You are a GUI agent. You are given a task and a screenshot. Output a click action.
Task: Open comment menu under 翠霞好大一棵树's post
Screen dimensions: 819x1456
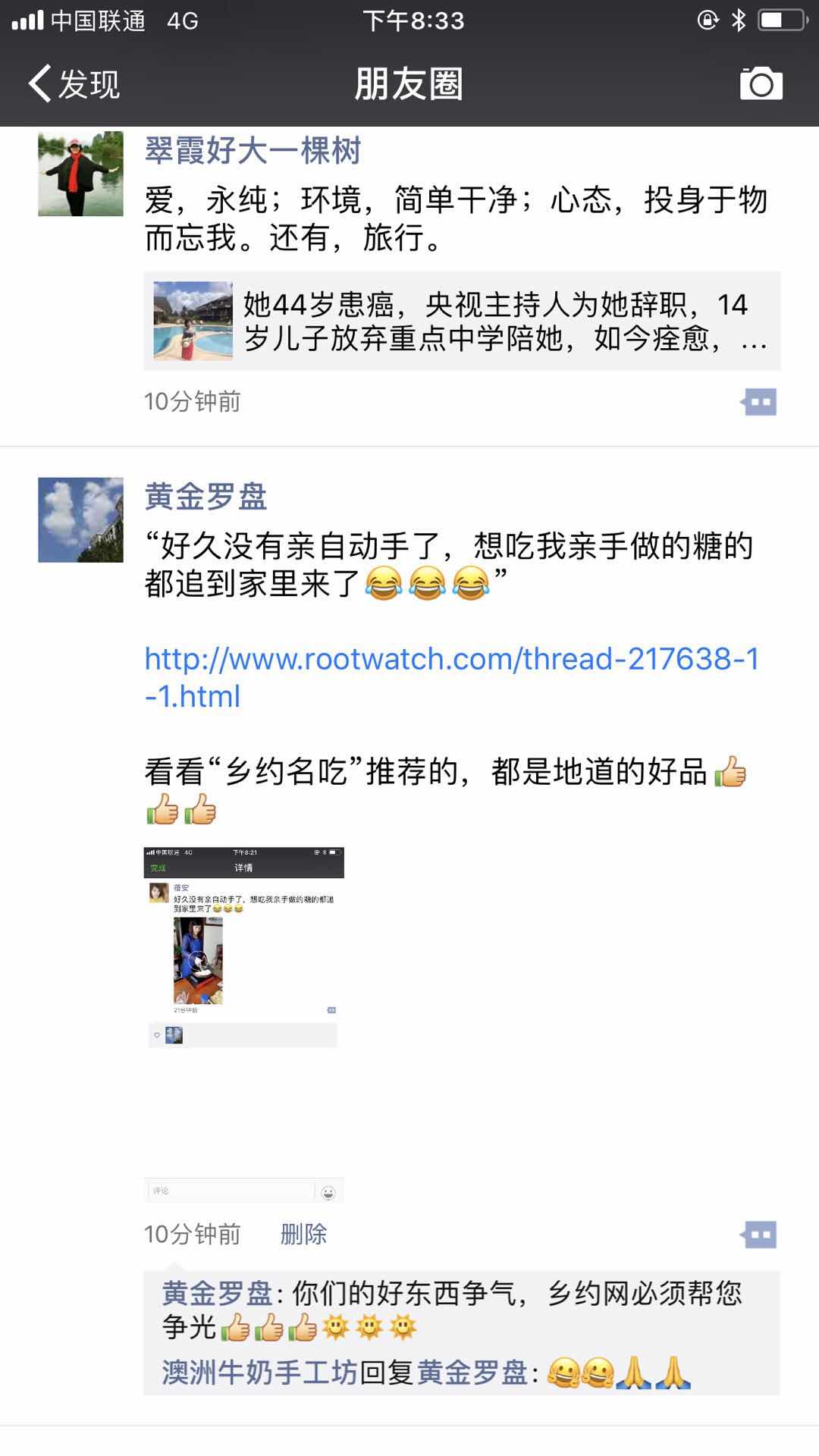coord(759,402)
